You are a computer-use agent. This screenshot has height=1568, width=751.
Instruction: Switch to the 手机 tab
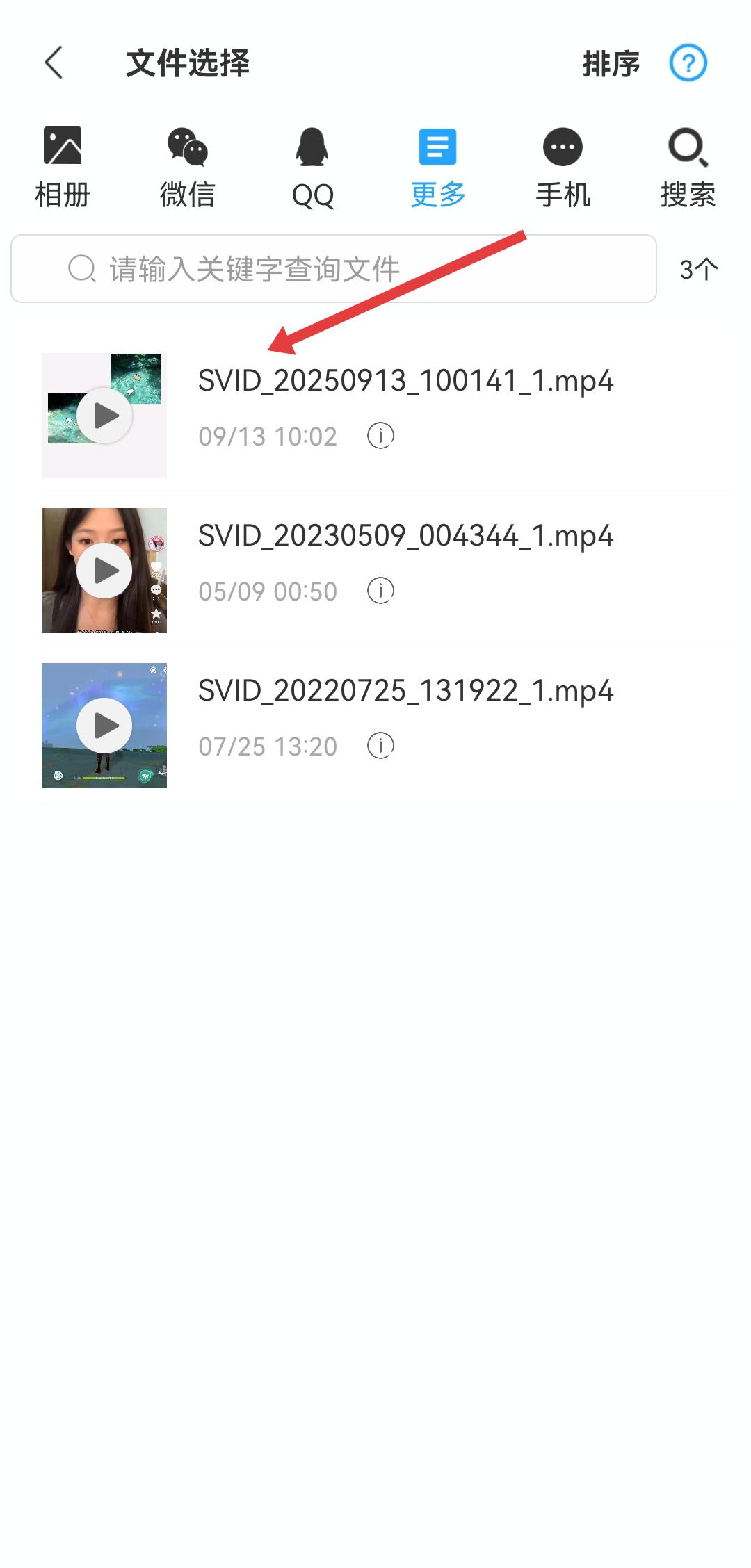pyautogui.click(x=563, y=167)
